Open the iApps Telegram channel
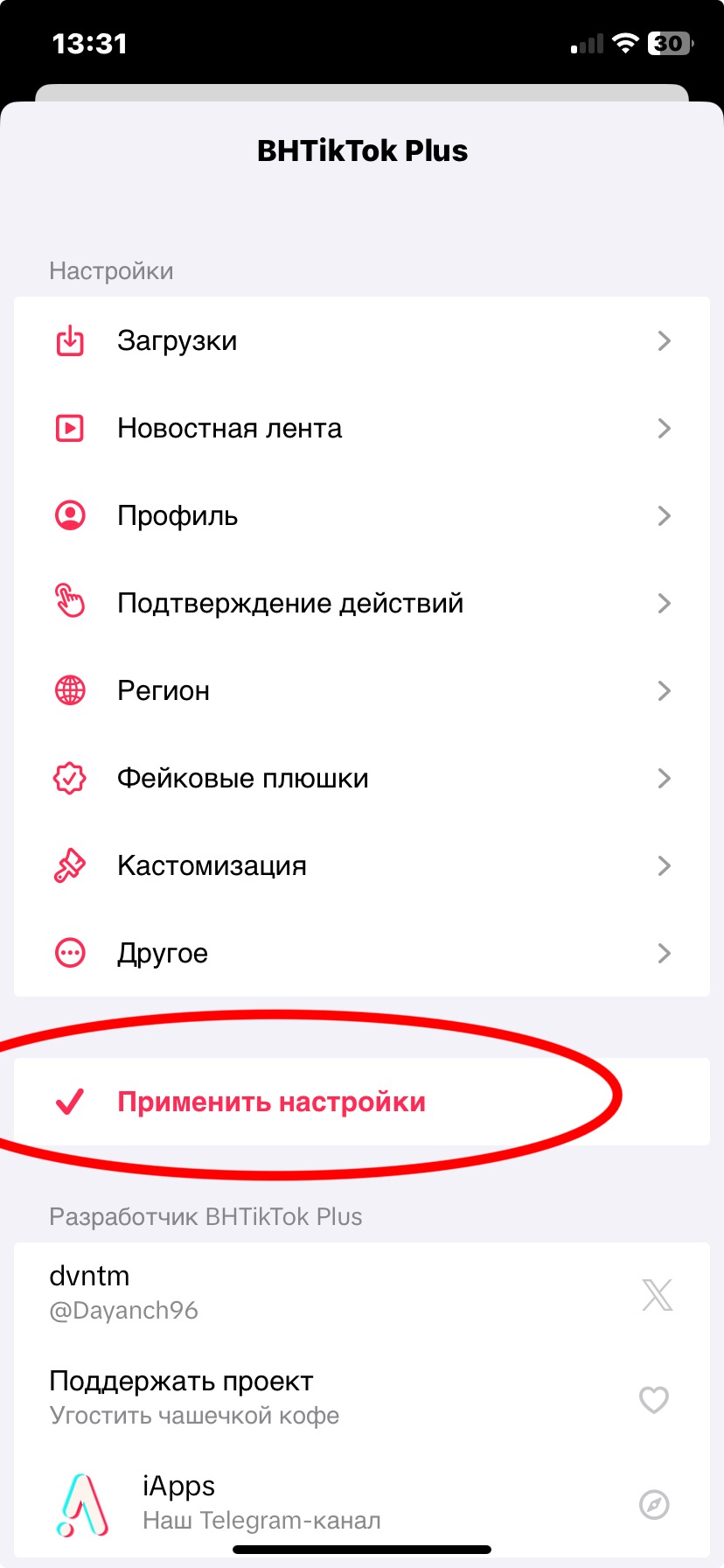This screenshot has height=1568, width=724. (x=362, y=1503)
